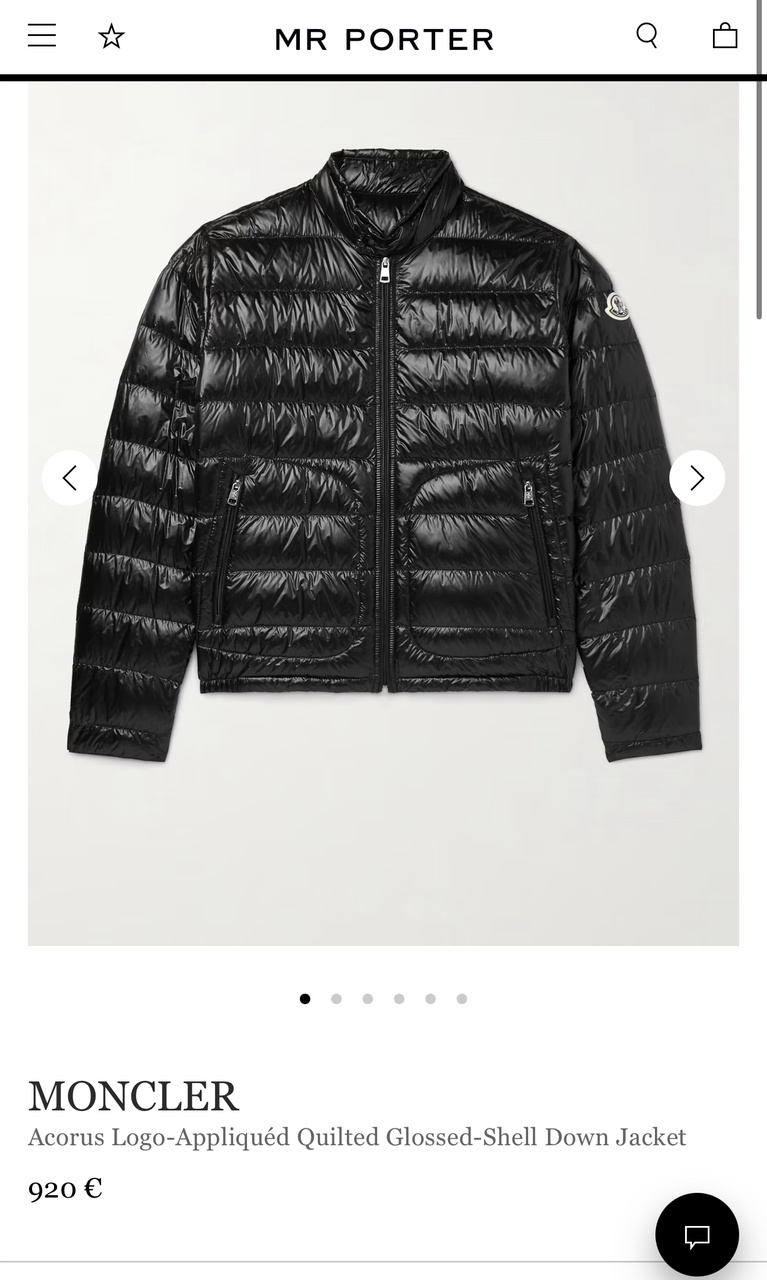Start a live chat
Viewport: 767px width, 1280px height.
tap(697, 1235)
